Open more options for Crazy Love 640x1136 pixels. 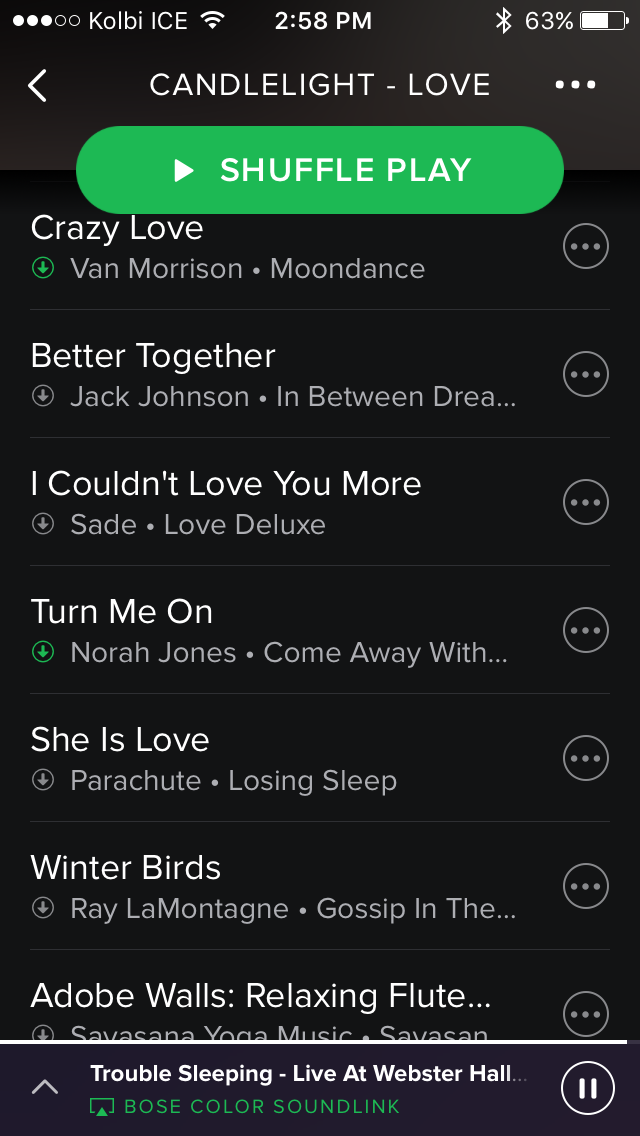(586, 246)
